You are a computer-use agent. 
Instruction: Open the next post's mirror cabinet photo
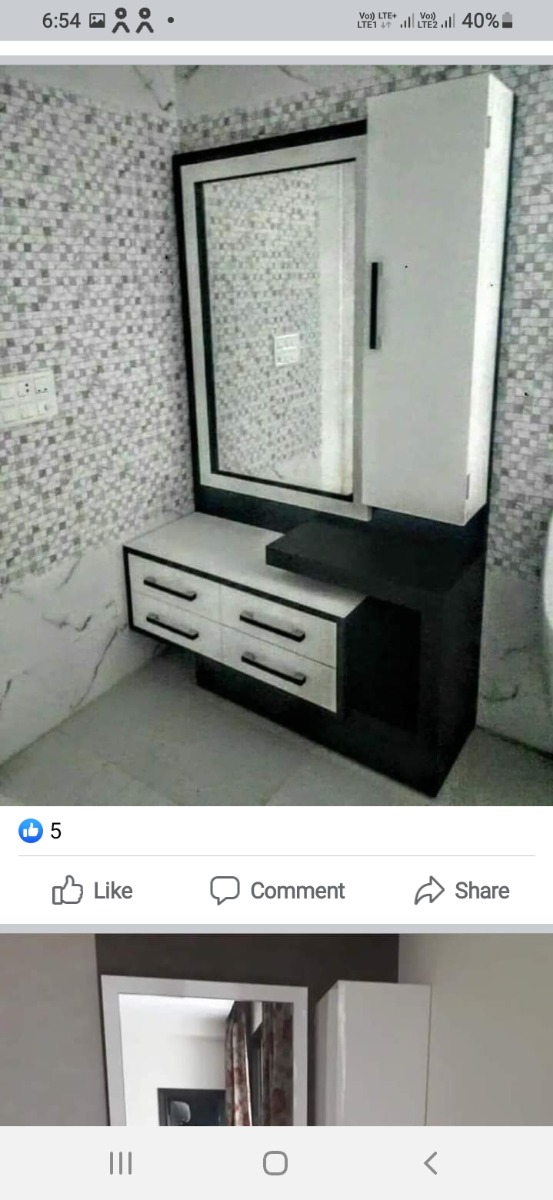coord(276,1030)
